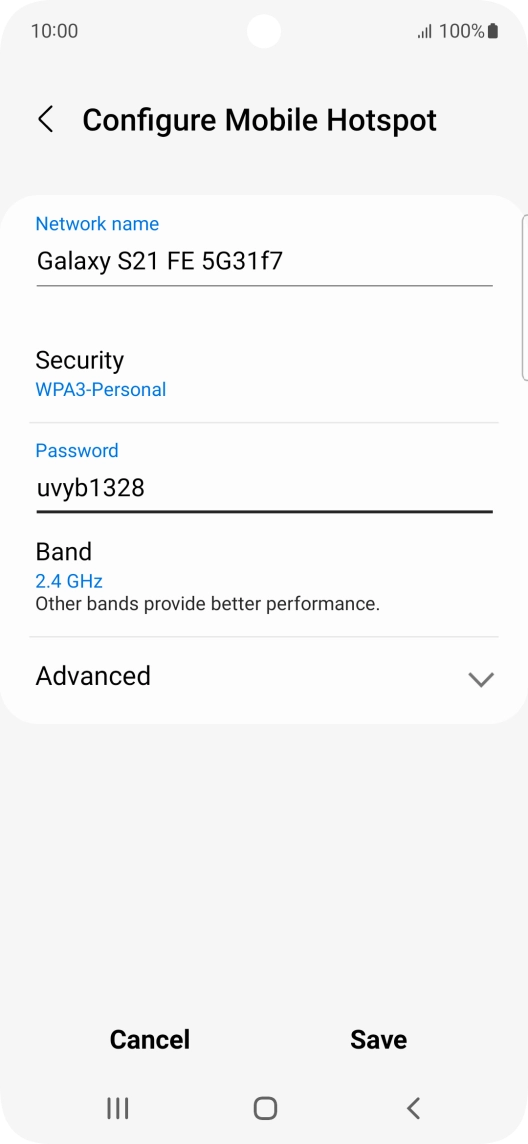Open the Security WPA3-Personal setting
The height and width of the screenshot is (1144, 528).
pyautogui.click(x=264, y=374)
